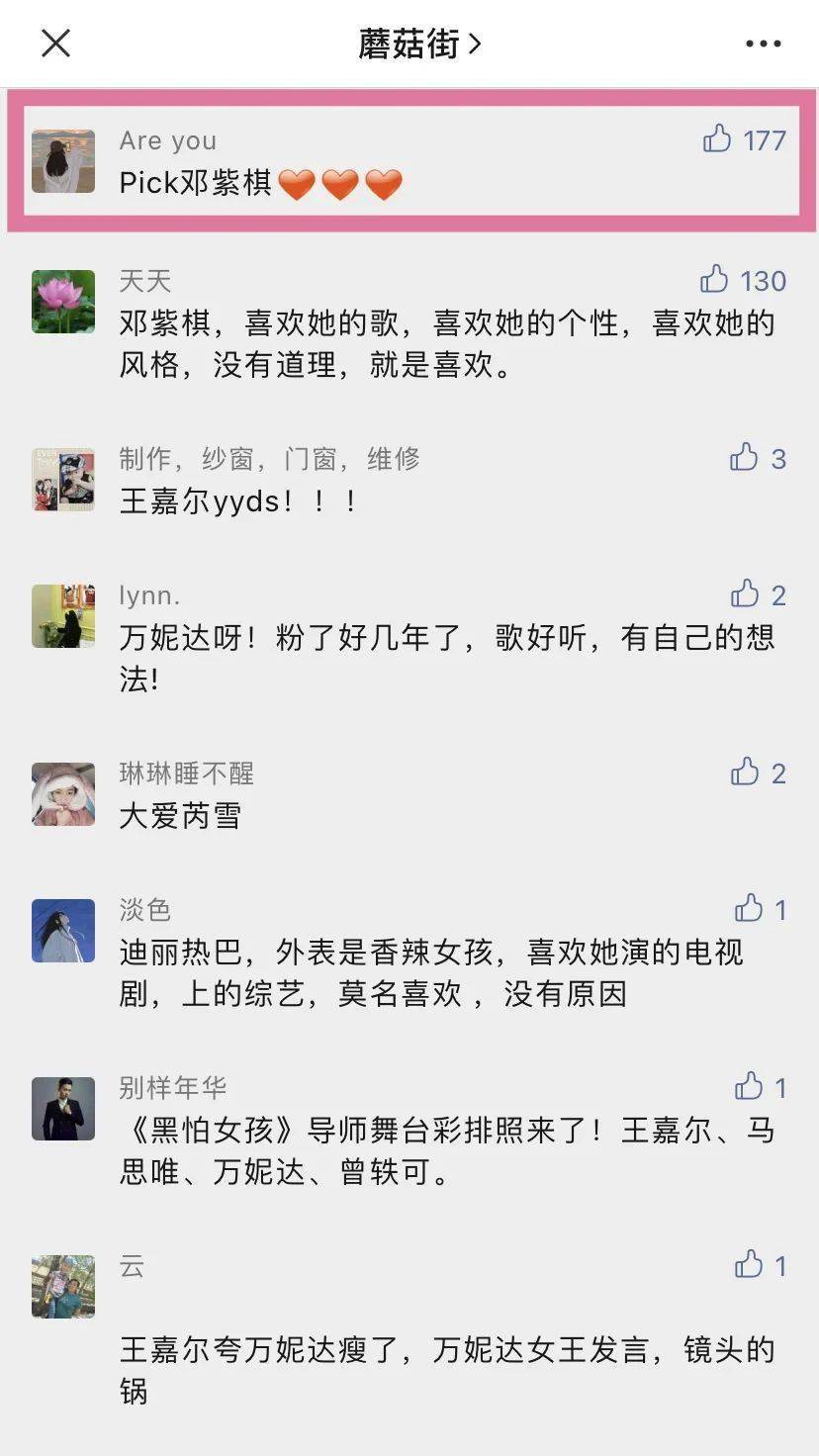Open the 蘑菇街 account title link
819x1456 pixels.
click(419, 44)
